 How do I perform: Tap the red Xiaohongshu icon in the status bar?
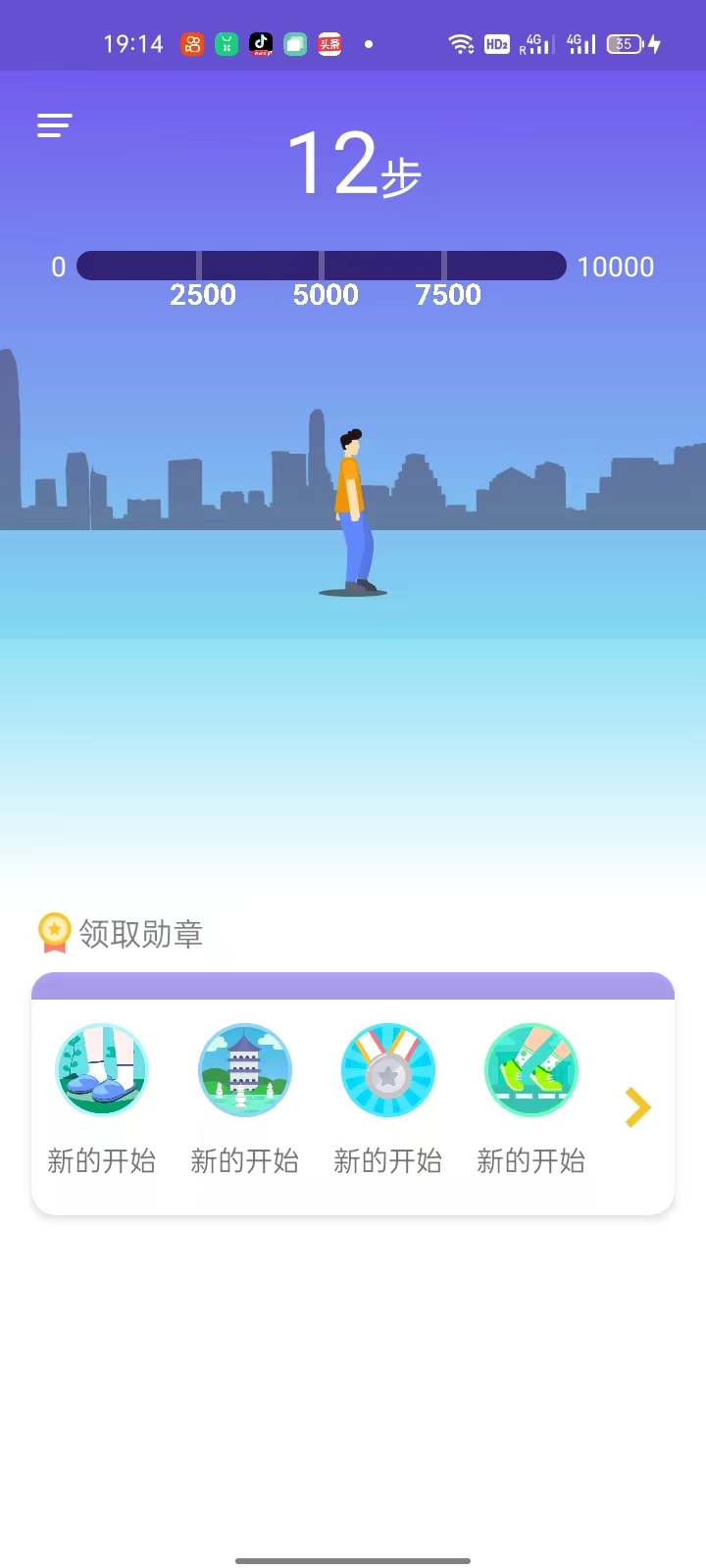click(x=190, y=43)
